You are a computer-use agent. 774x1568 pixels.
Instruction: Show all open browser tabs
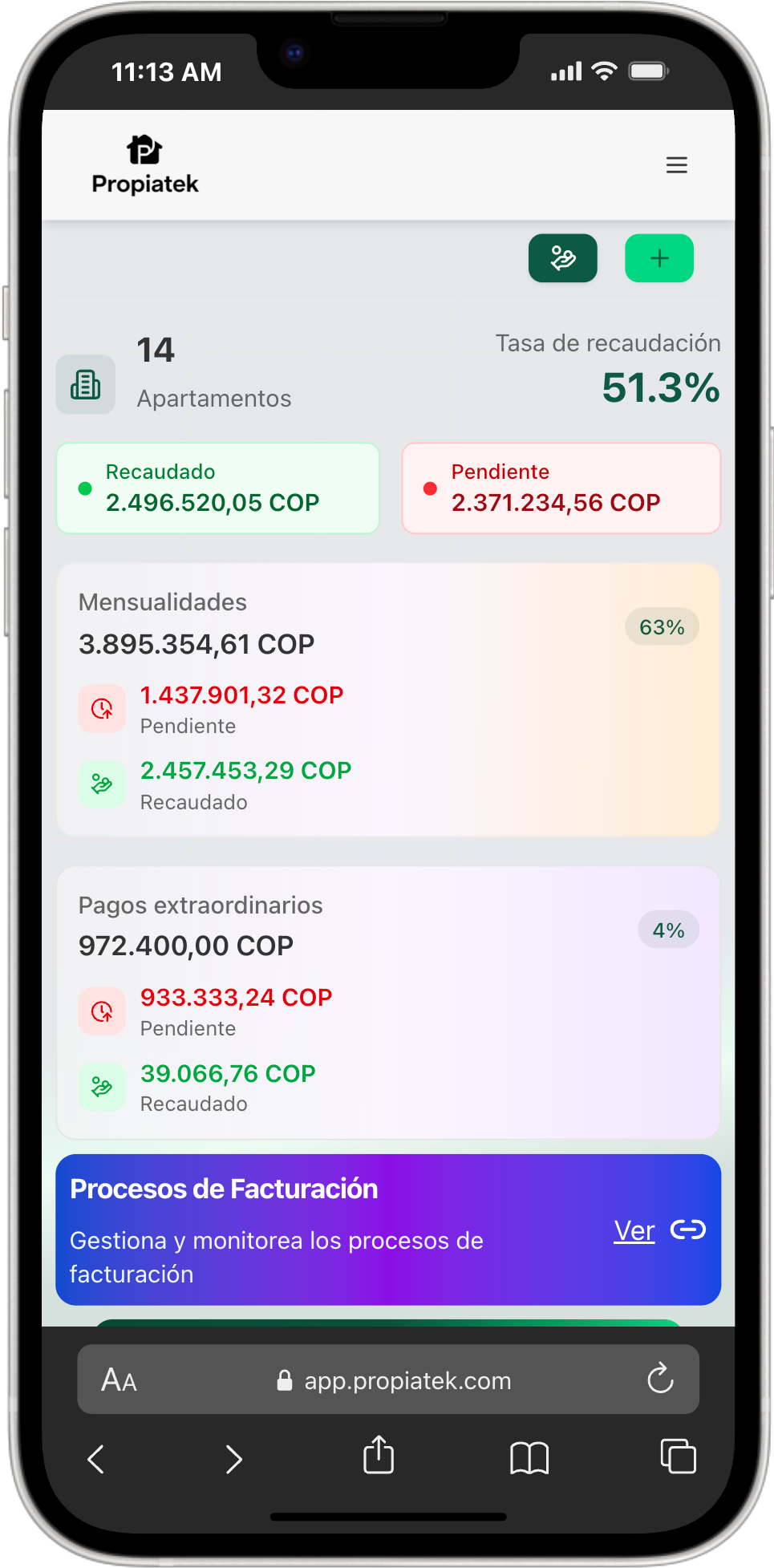point(678,1457)
